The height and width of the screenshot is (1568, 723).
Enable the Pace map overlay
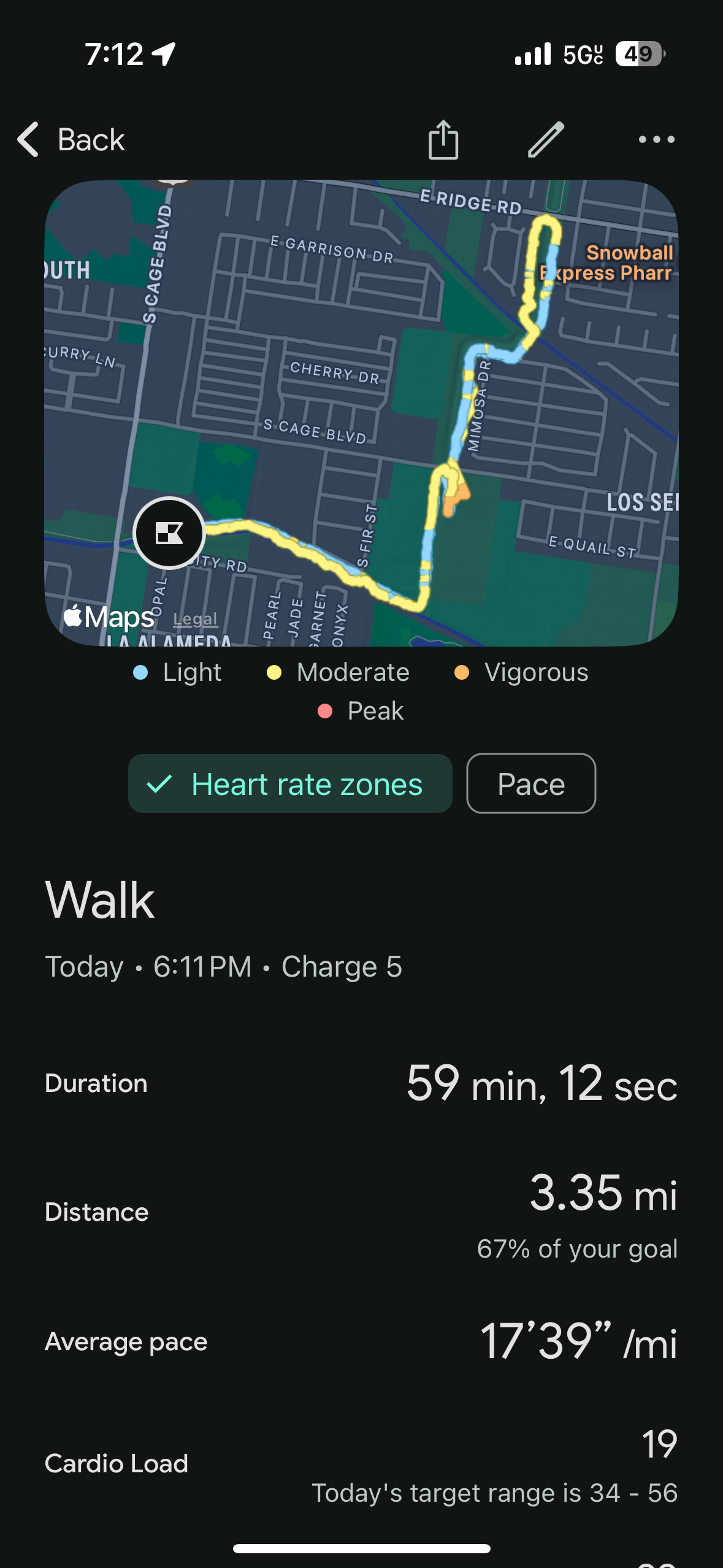tap(530, 783)
